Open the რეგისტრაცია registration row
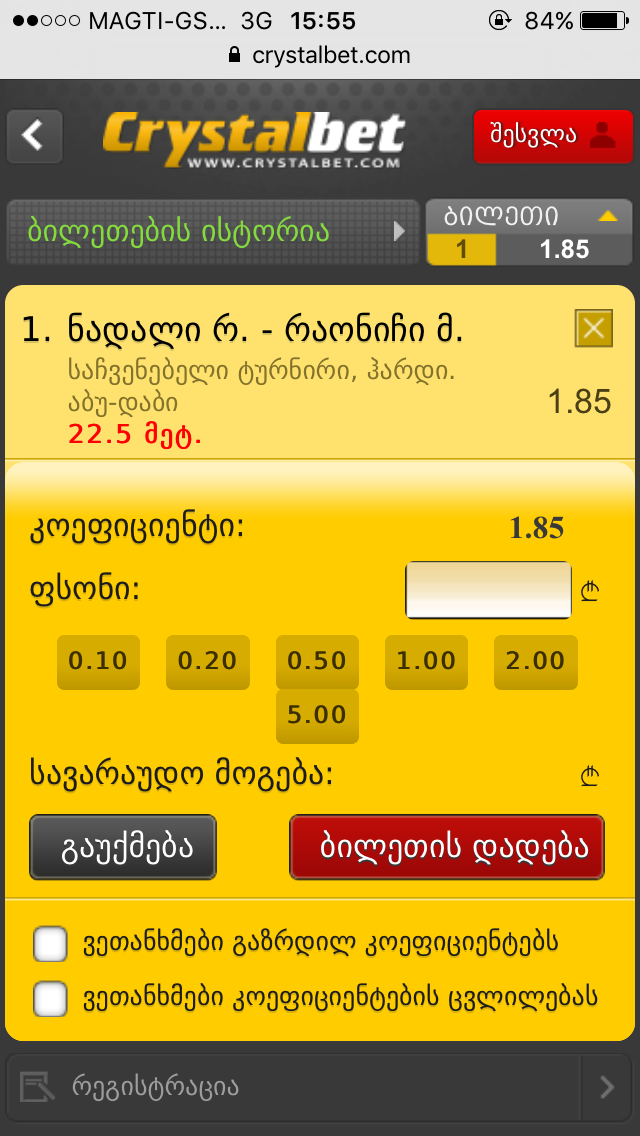 (x=318, y=1086)
